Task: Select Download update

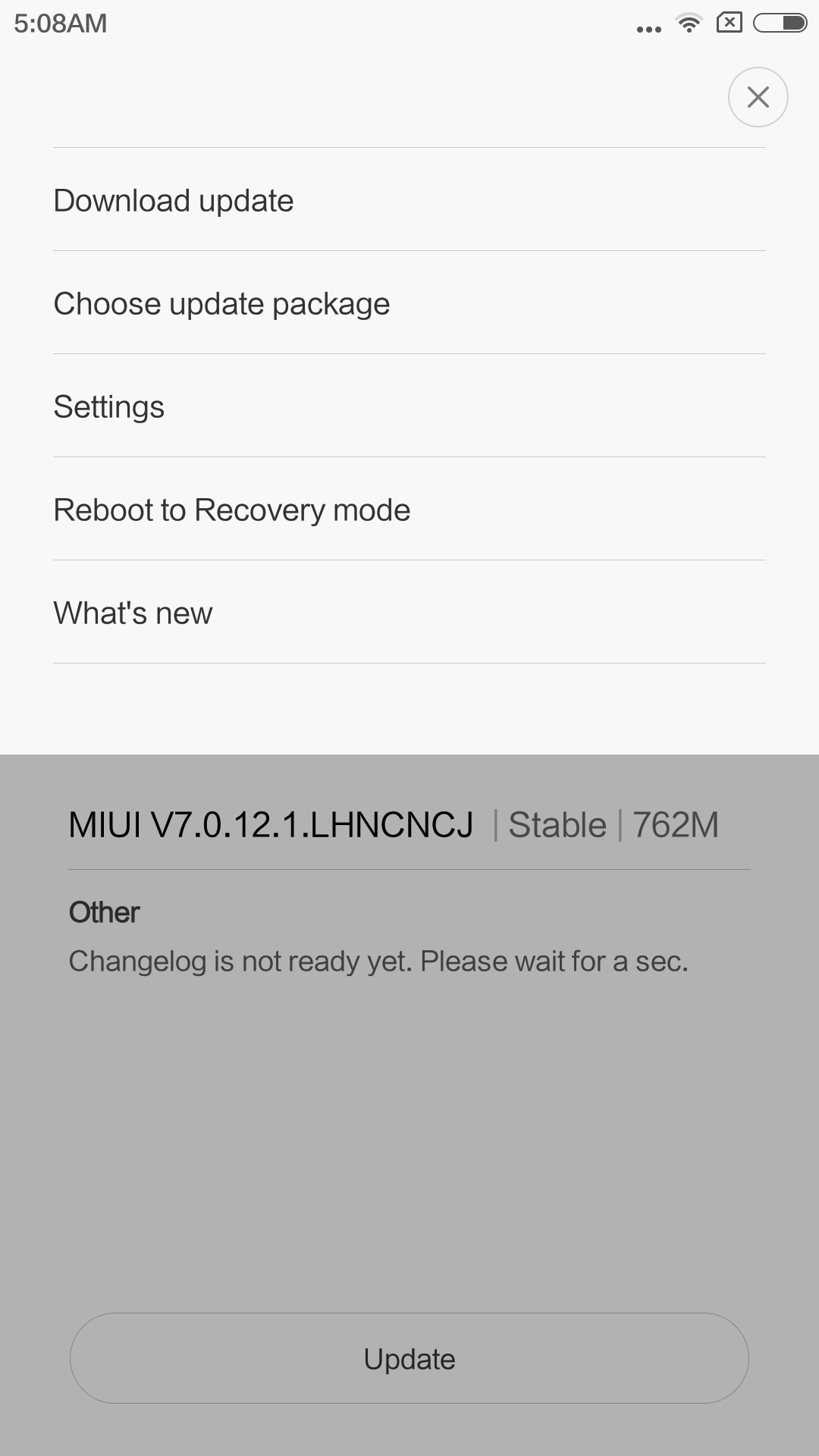Action: point(174,201)
